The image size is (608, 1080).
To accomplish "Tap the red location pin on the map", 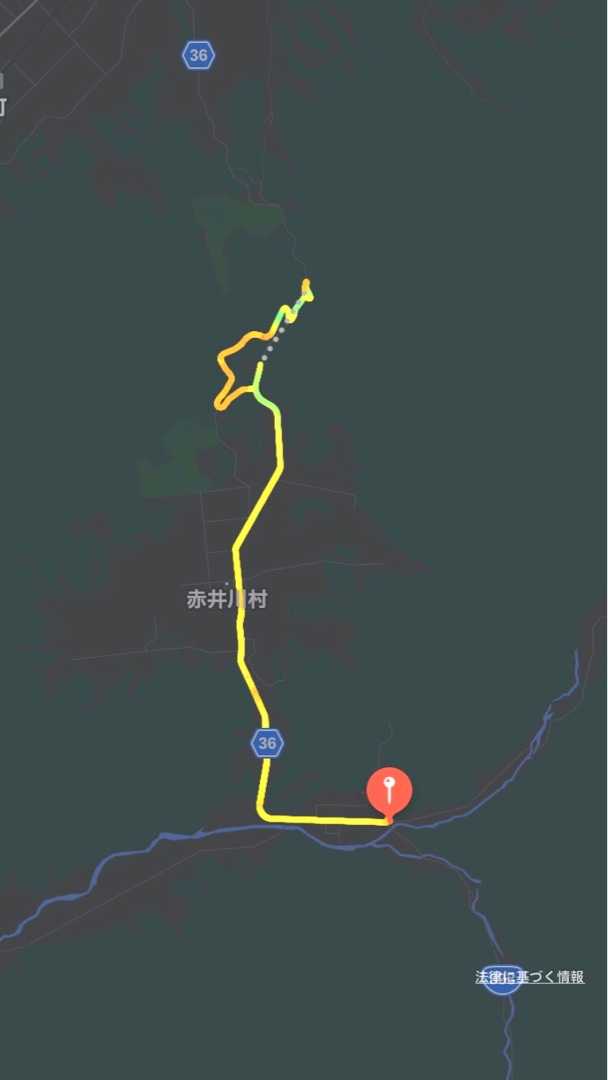I will click(389, 792).
